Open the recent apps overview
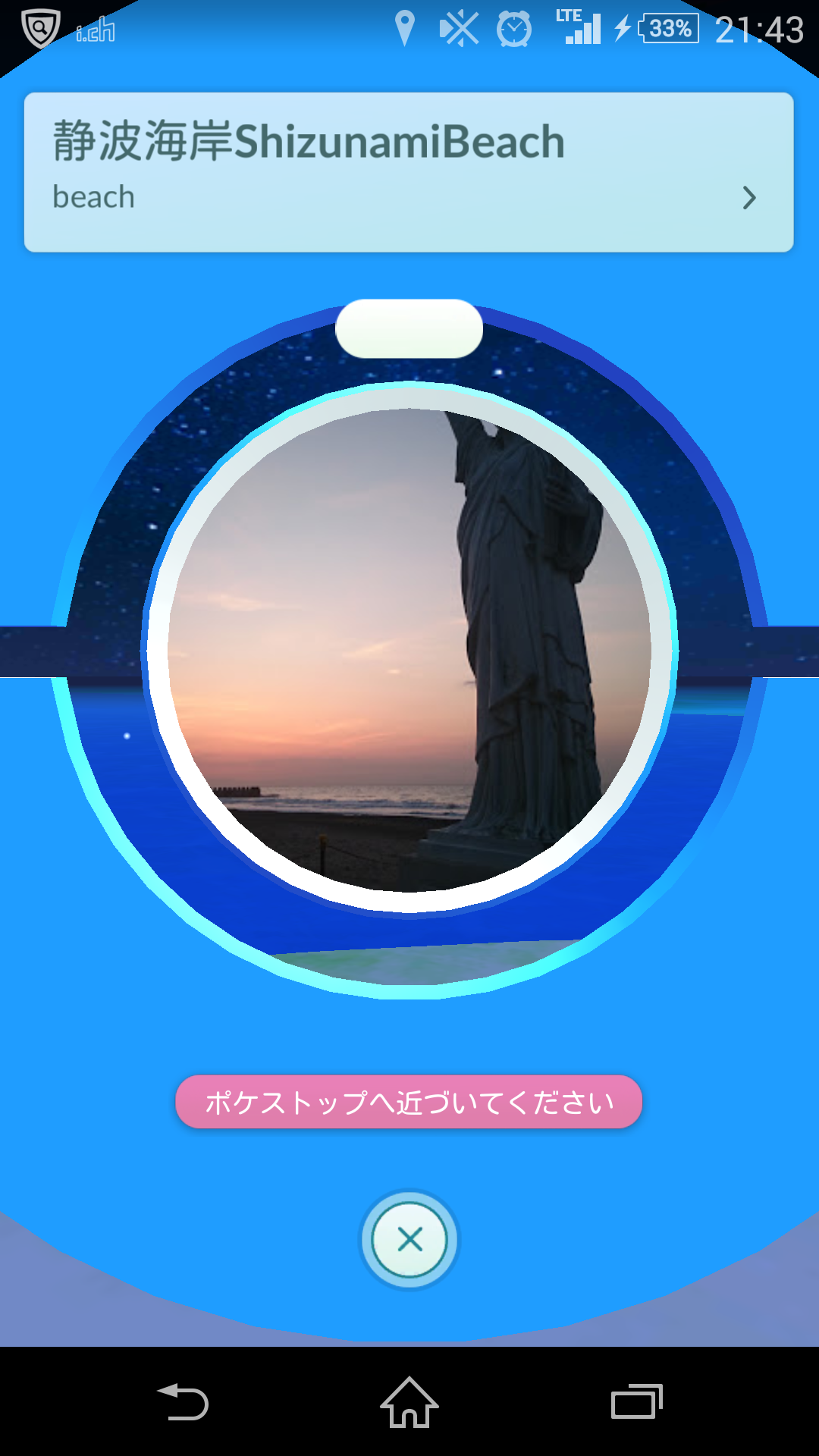Screen dimensions: 819x1456 636,1401
